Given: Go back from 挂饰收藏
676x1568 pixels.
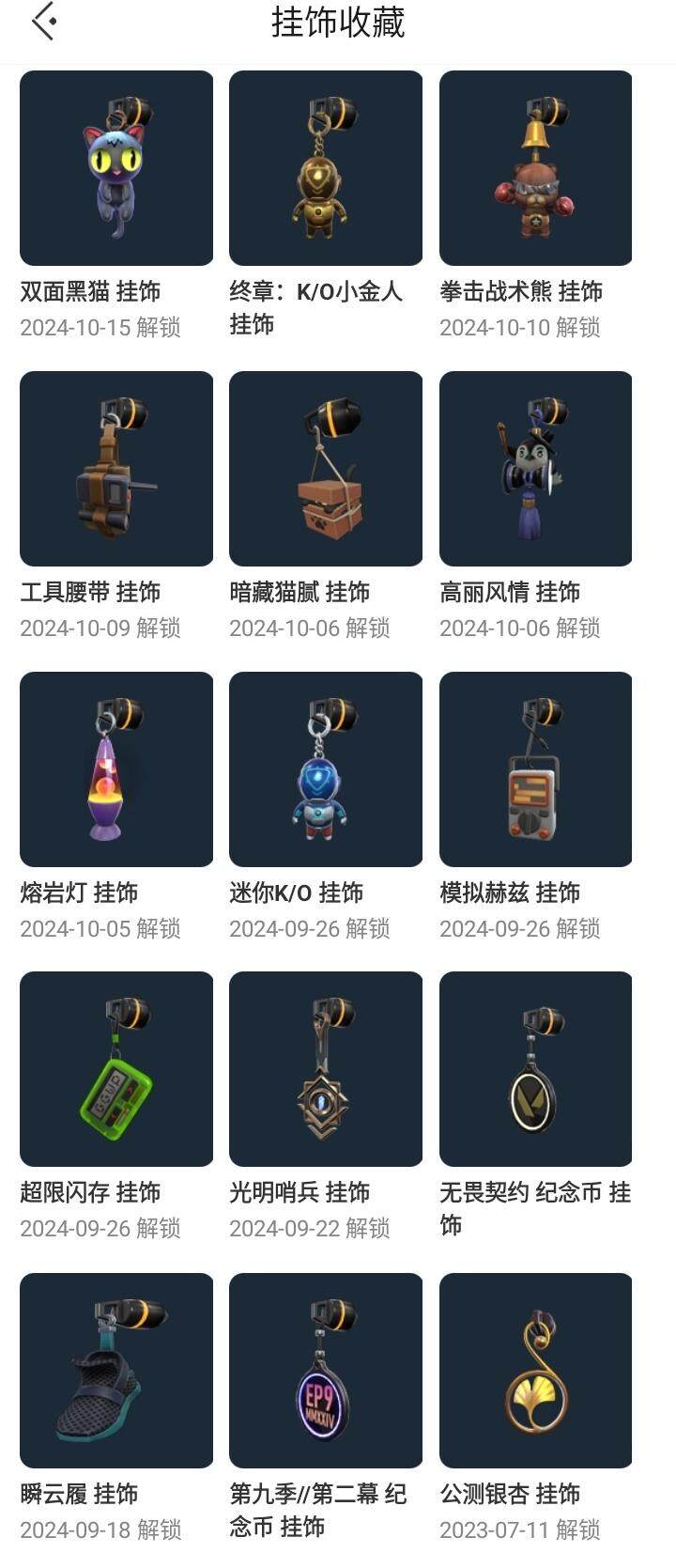Looking at the screenshot, I should tap(44, 22).
